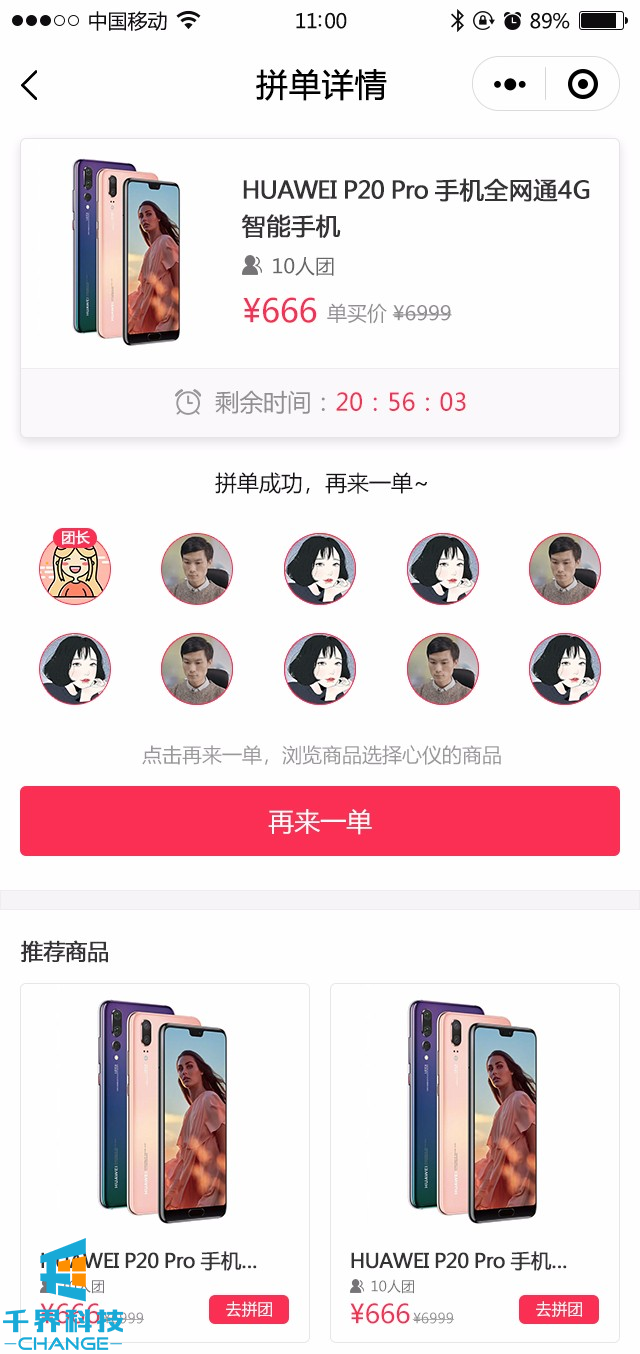The height and width of the screenshot is (1354, 640).
Task: Open the mini-program three-dot menu
Action: pyautogui.click(x=509, y=85)
